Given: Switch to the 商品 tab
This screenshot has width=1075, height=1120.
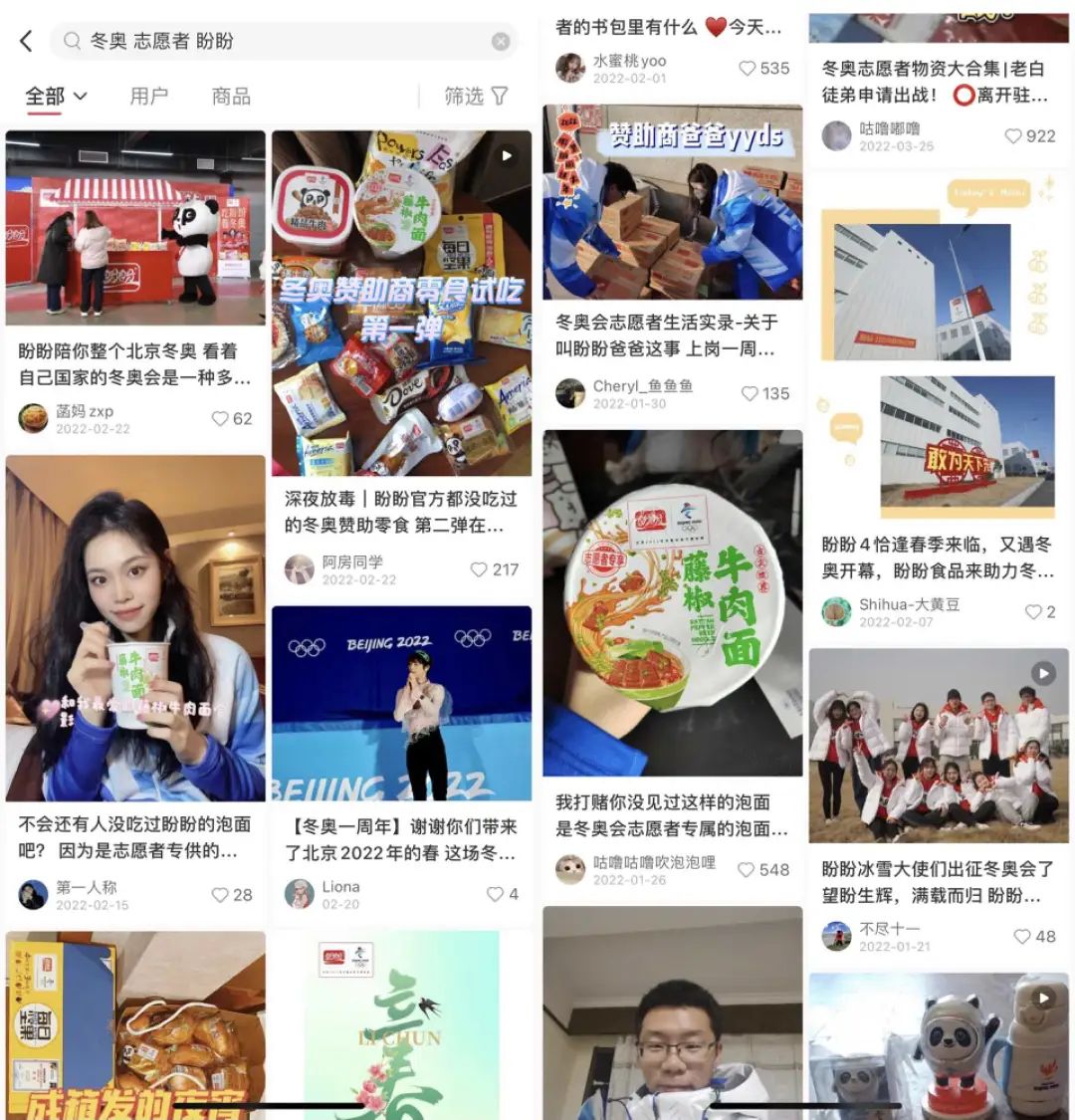Looking at the screenshot, I should [x=231, y=97].
